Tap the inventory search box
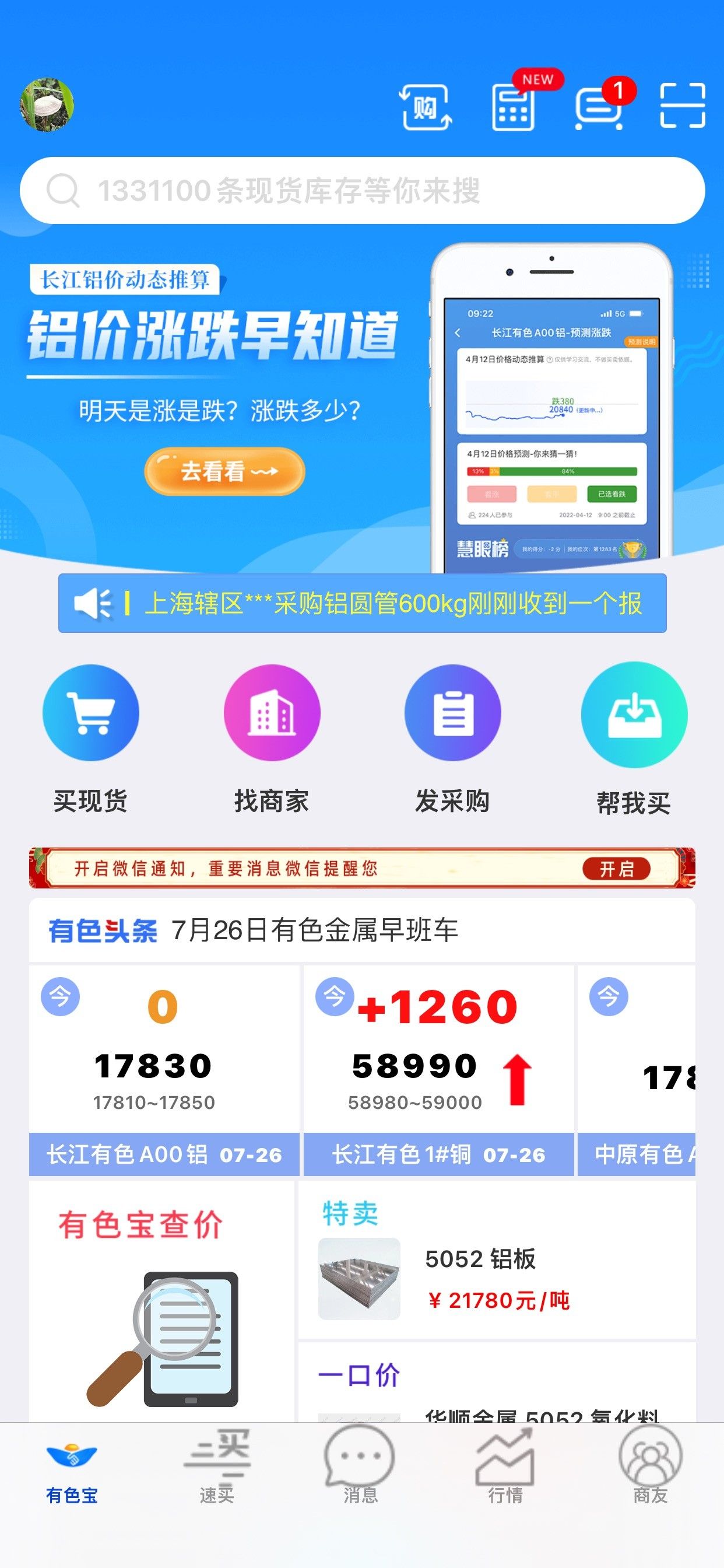The image size is (724, 1568). (x=362, y=191)
